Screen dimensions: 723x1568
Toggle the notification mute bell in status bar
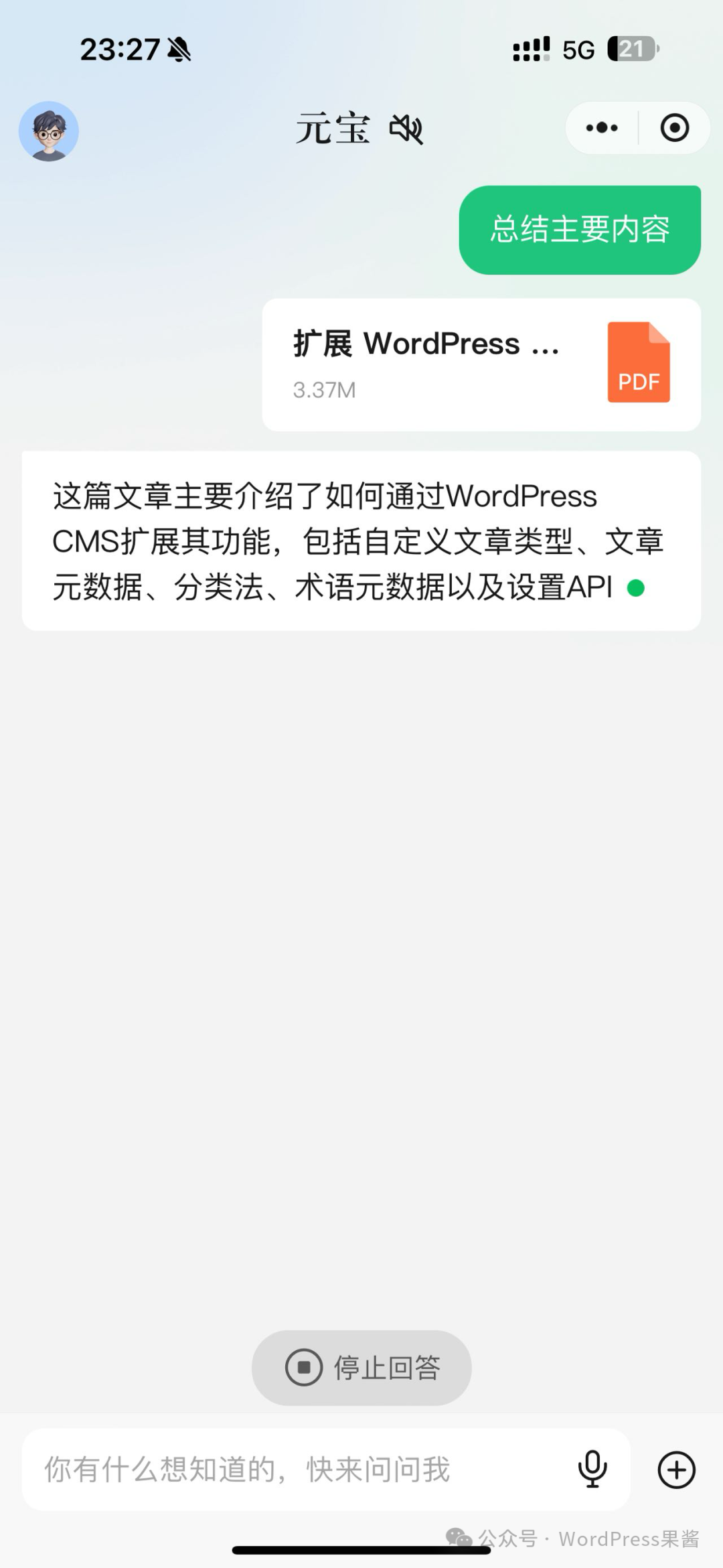point(178,48)
